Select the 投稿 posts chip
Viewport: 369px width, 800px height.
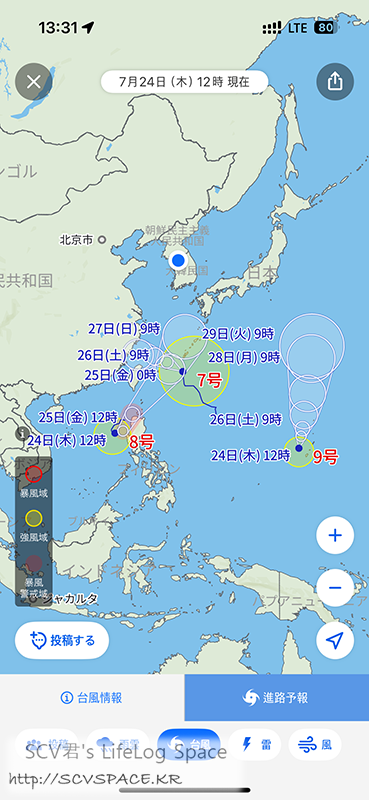(x=46, y=745)
